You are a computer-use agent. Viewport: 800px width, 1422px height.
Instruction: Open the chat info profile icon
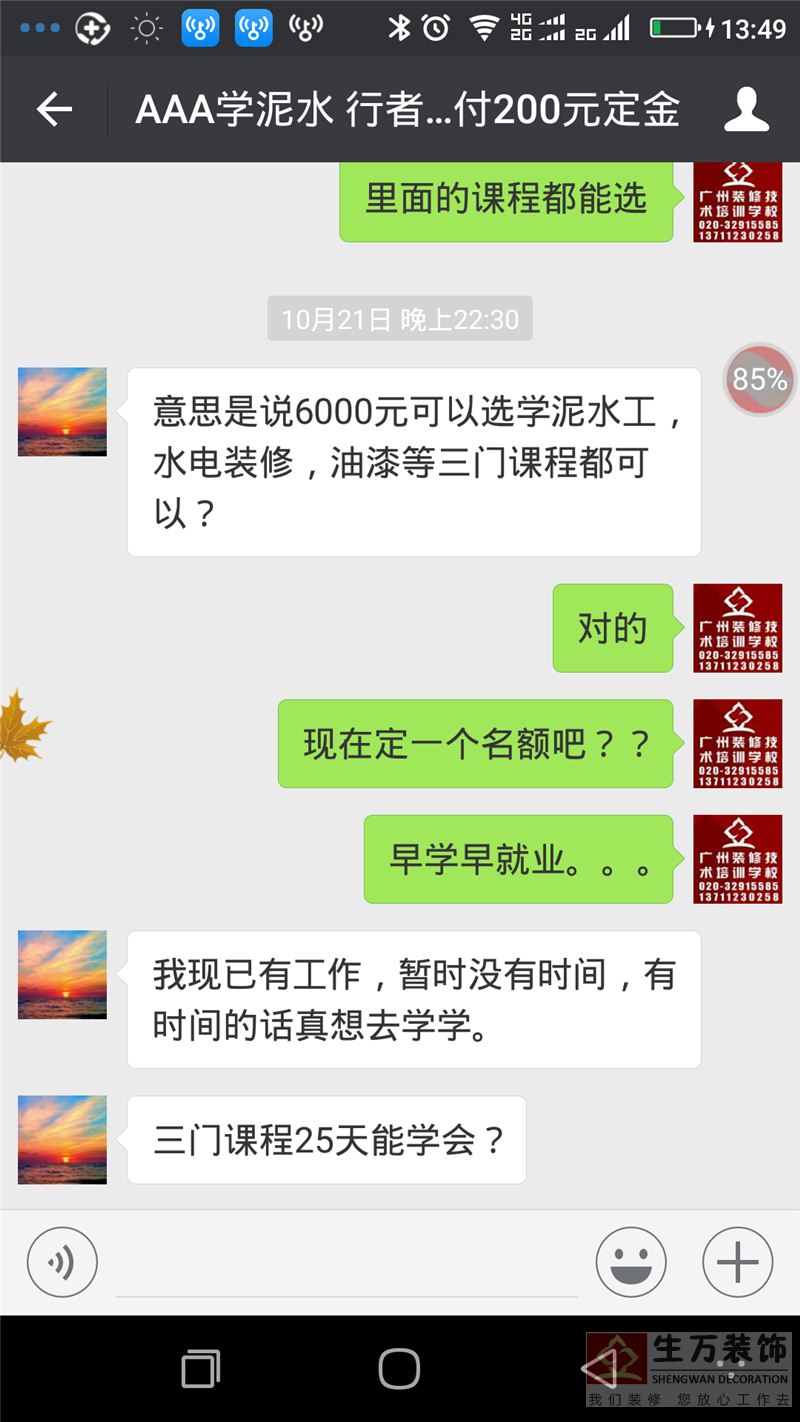pyautogui.click(x=746, y=109)
